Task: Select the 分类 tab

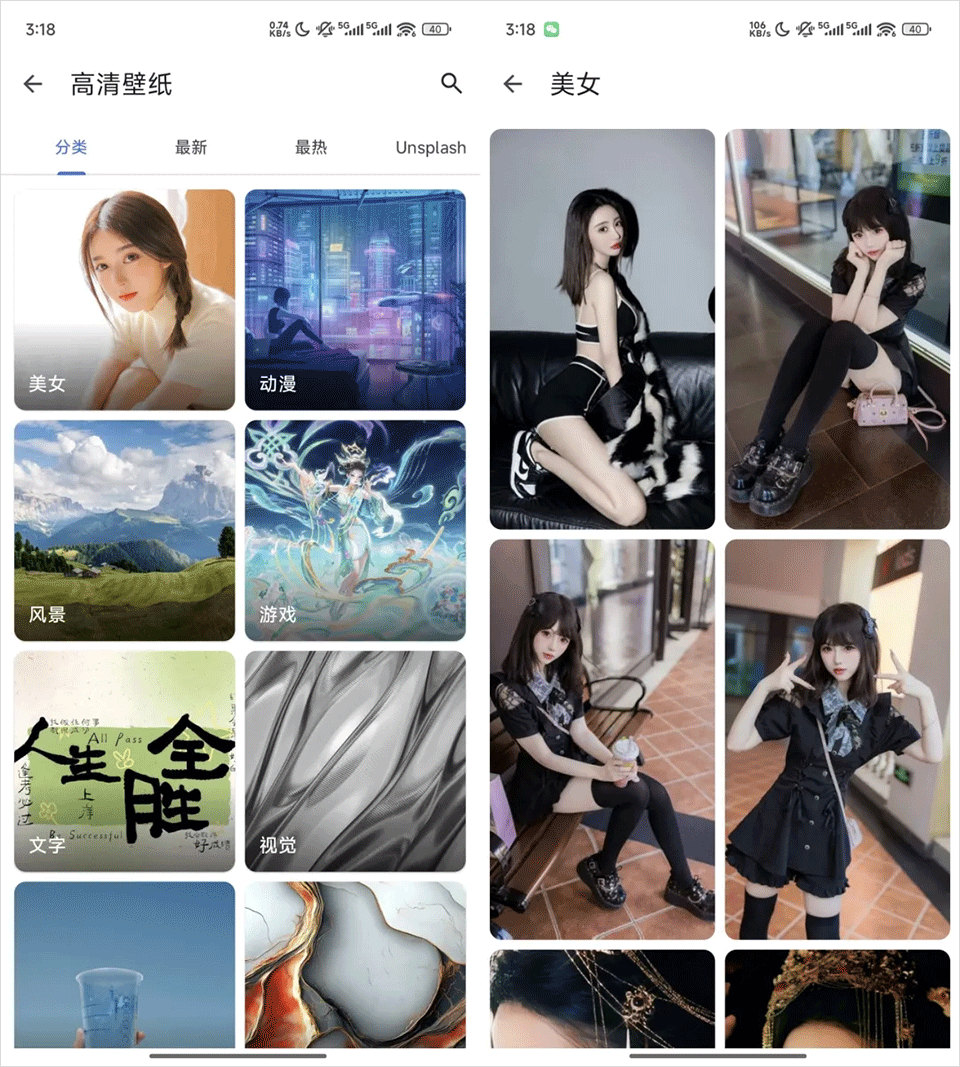Action: (x=71, y=148)
